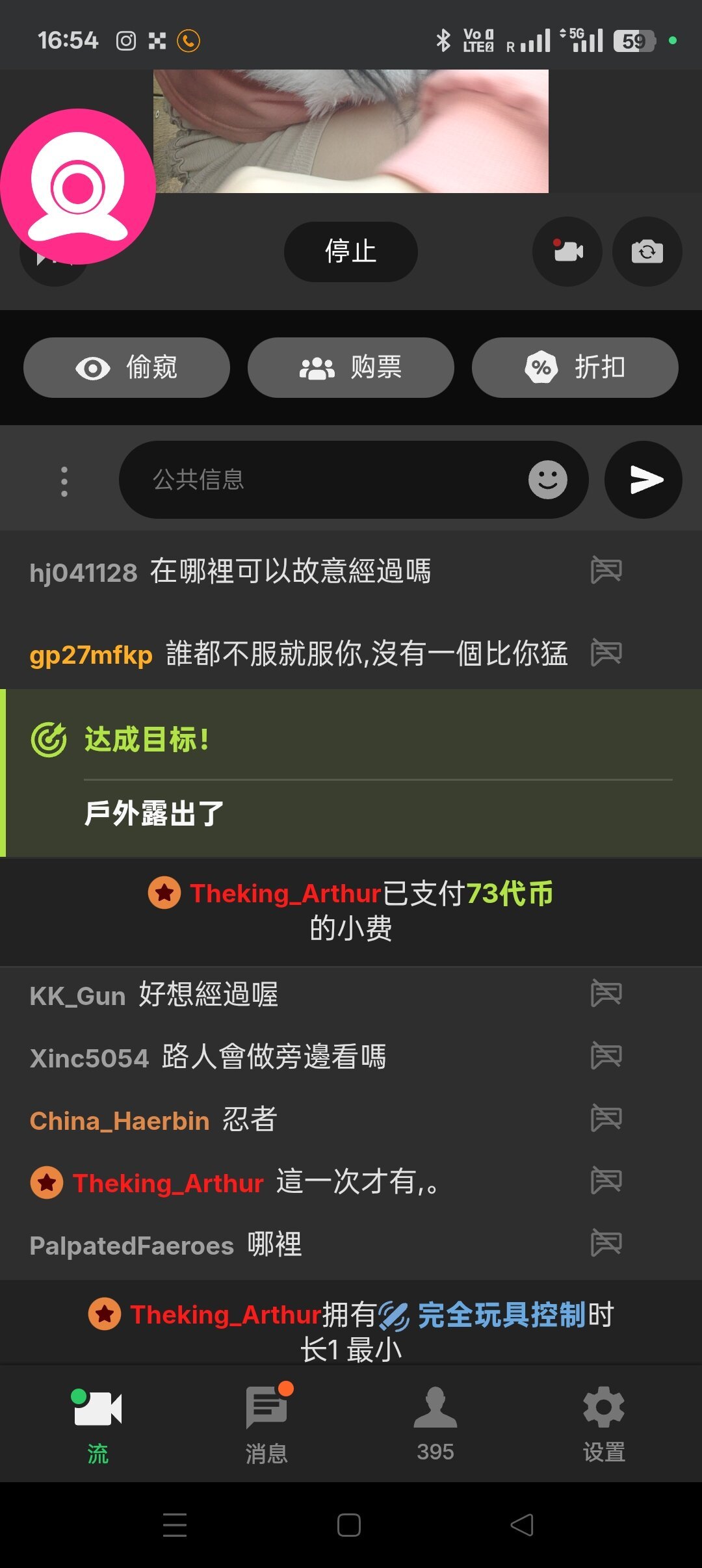Open the 395 viewers tab
Viewport: 702px width, 1568px height.
(x=435, y=1424)
